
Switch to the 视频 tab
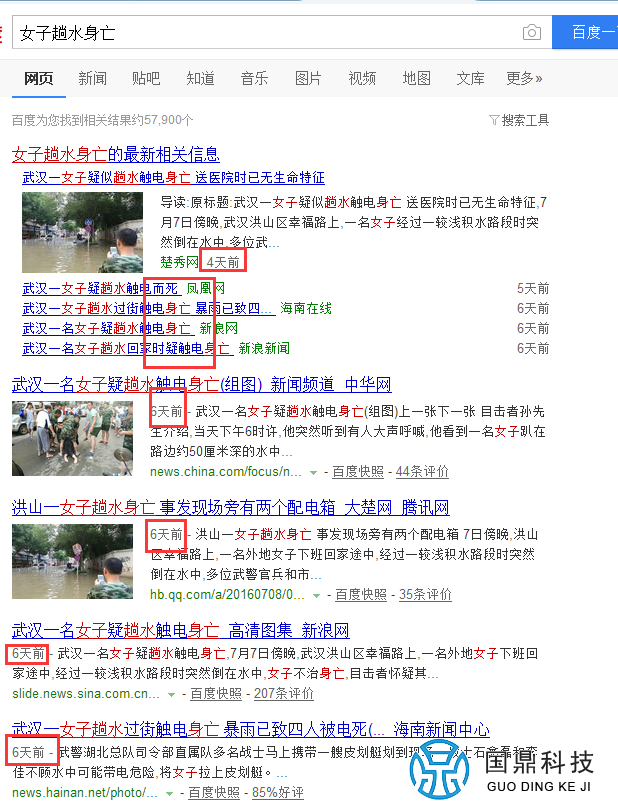[x=362, y=78]
